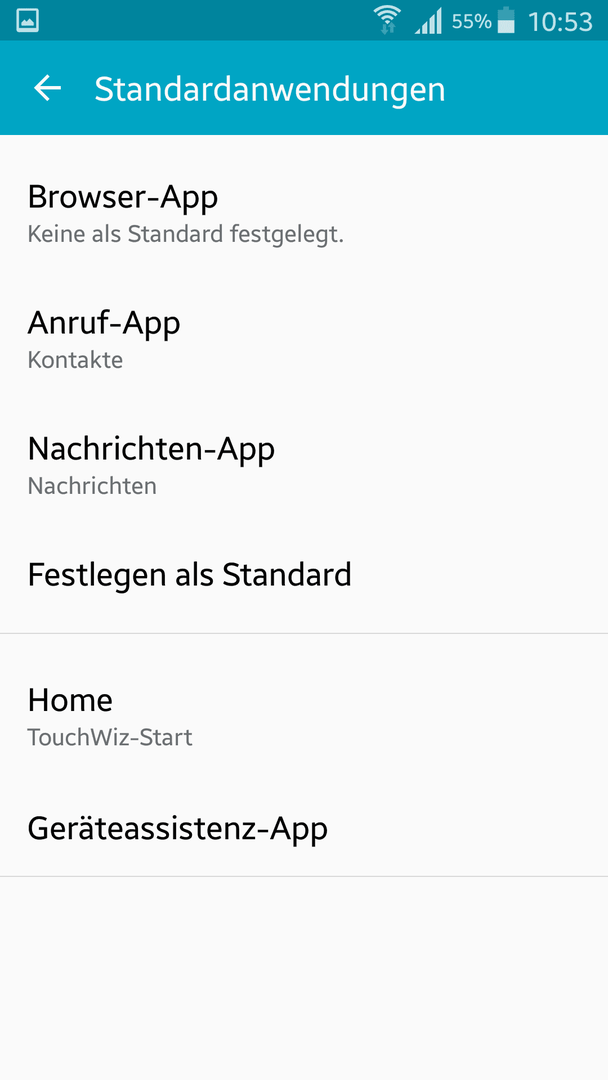Choose the Home launcher setting
Image resolution: width=608 pixels, height=1080 pixels.
coord(304,716)
